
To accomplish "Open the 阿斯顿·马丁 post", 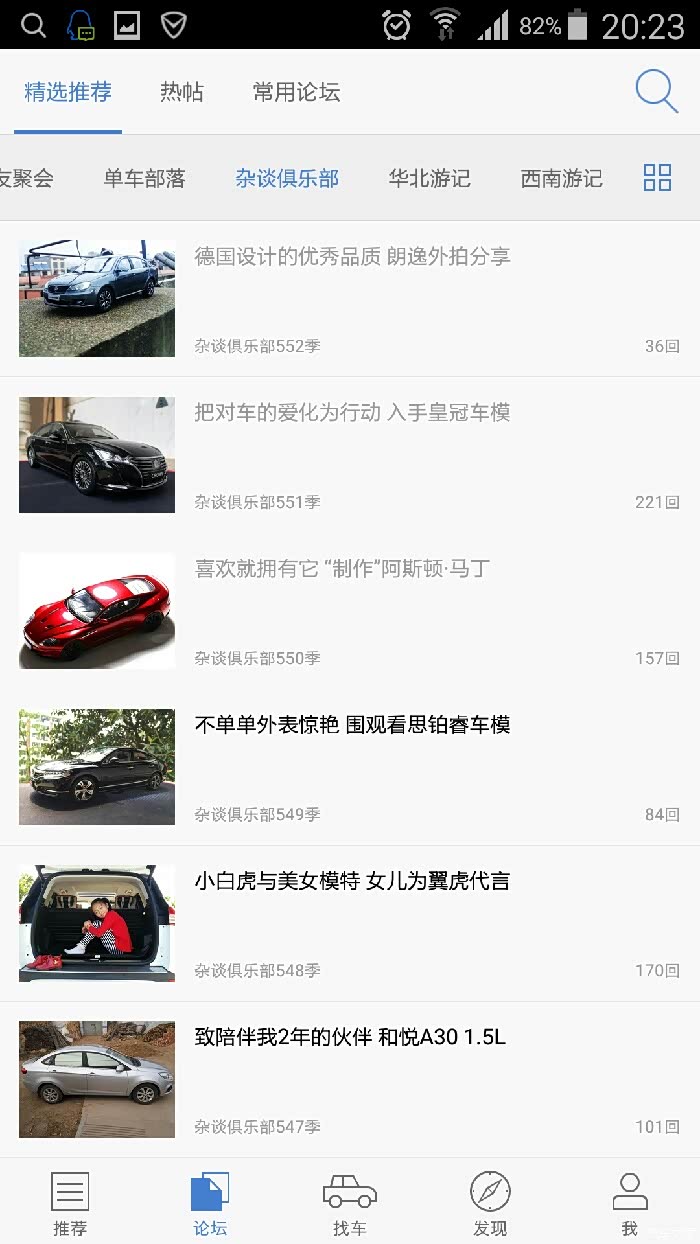I will 342,569.
